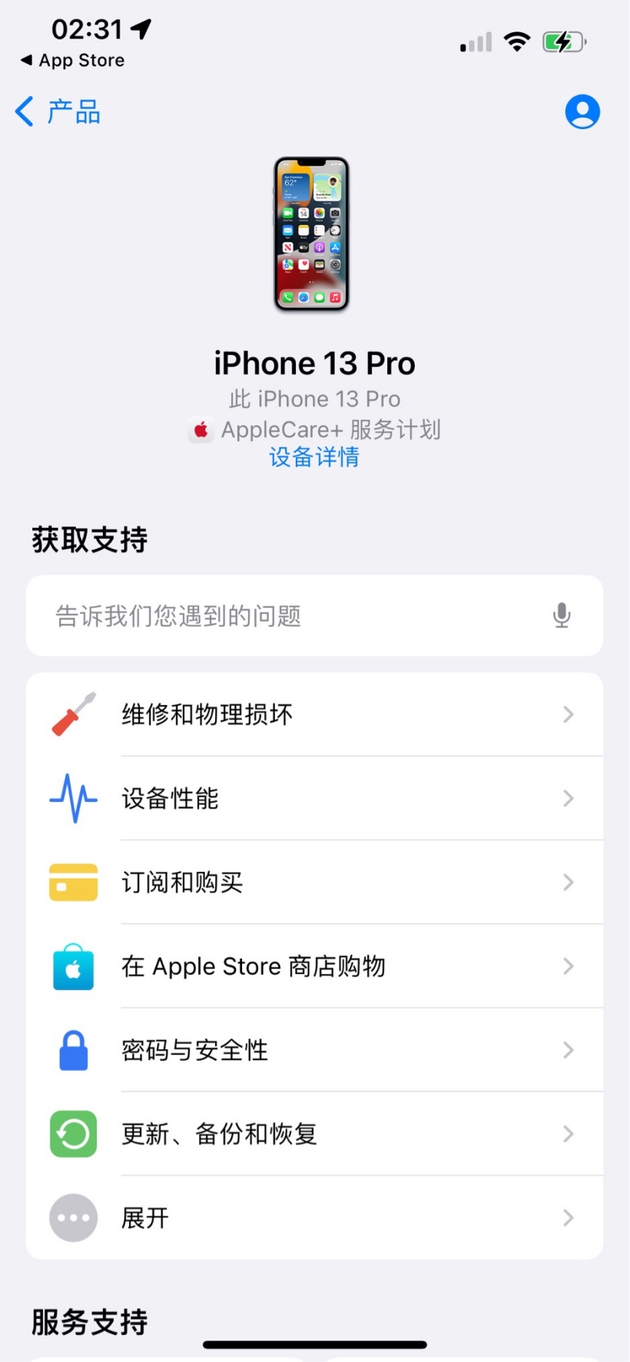
Task: Start voice input with the microphone
Action: (562, 616)
